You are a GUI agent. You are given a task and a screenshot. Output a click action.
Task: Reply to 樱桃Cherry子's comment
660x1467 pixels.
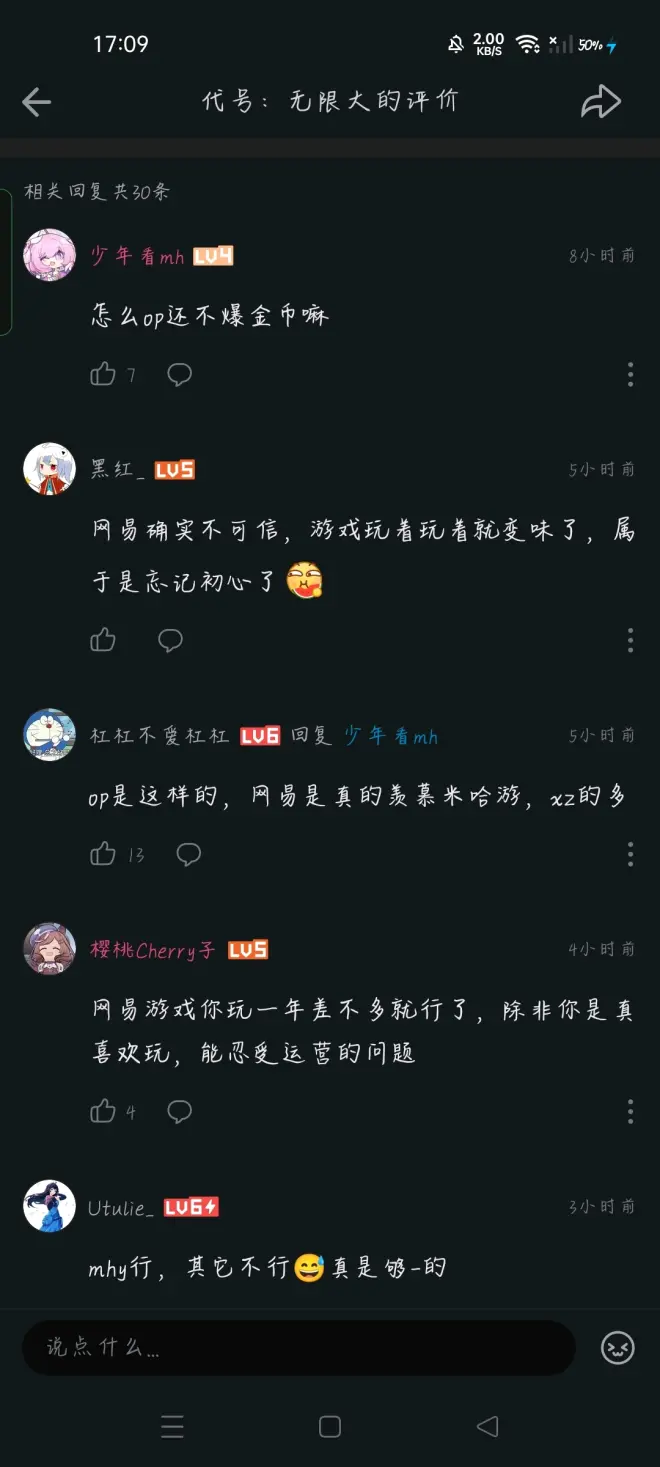coord(179,1111)
